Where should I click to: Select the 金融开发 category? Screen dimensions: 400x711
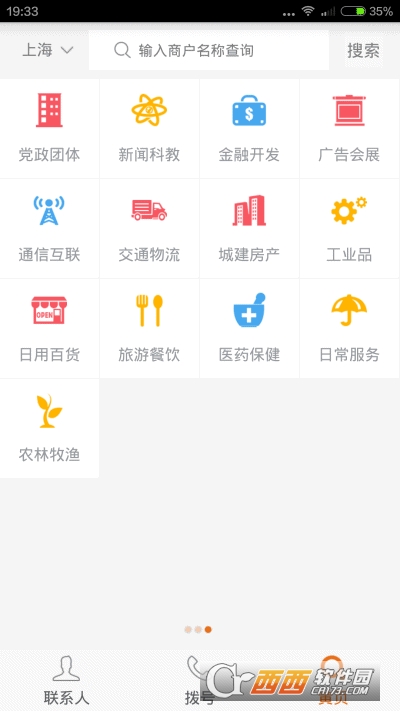249,129
